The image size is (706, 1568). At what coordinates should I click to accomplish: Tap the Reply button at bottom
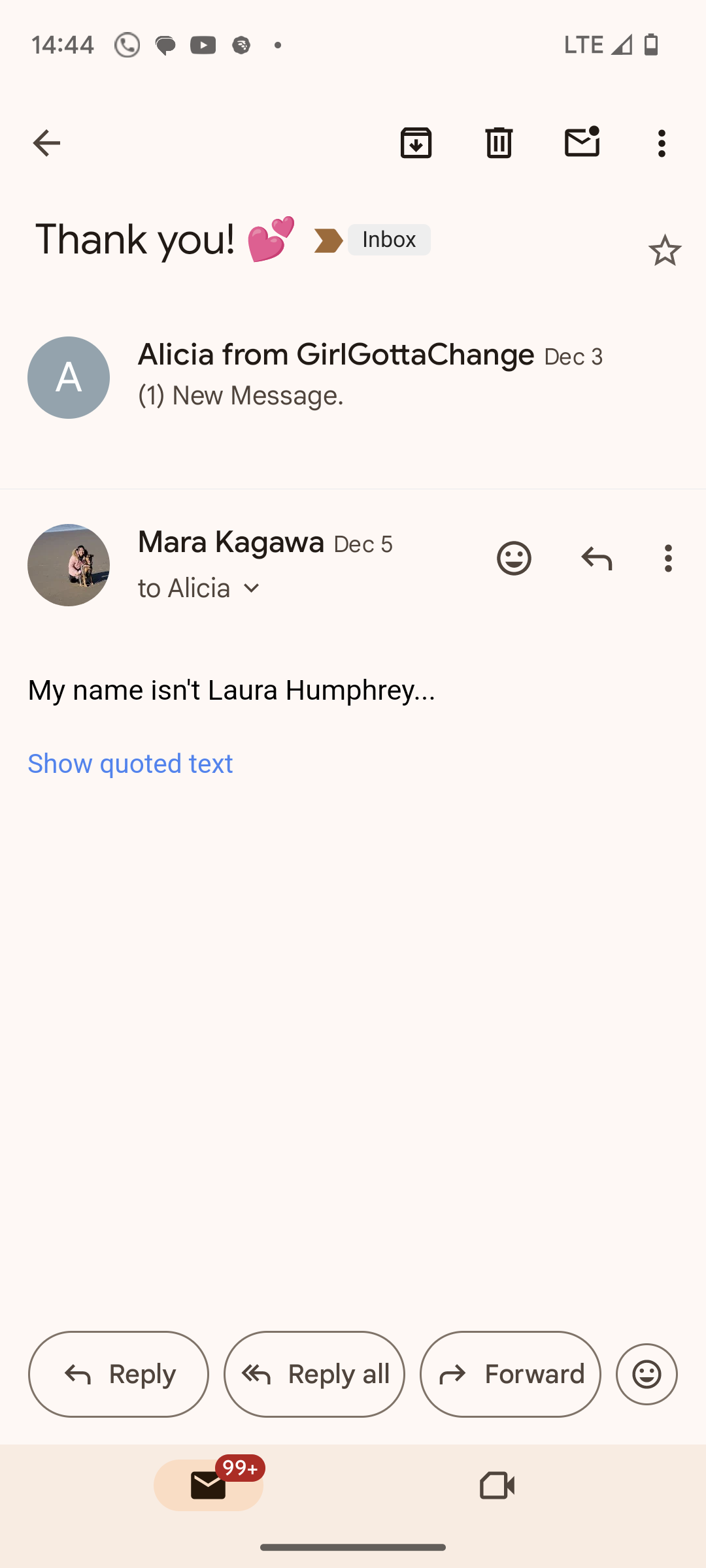pos(118,1374)
